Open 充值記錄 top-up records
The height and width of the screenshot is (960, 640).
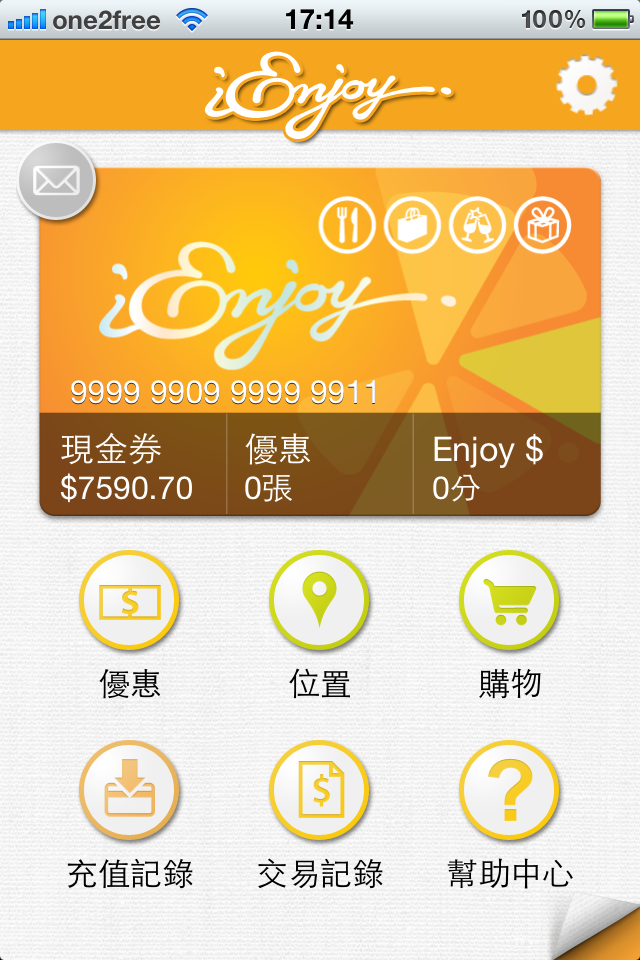tap(129, 790)
